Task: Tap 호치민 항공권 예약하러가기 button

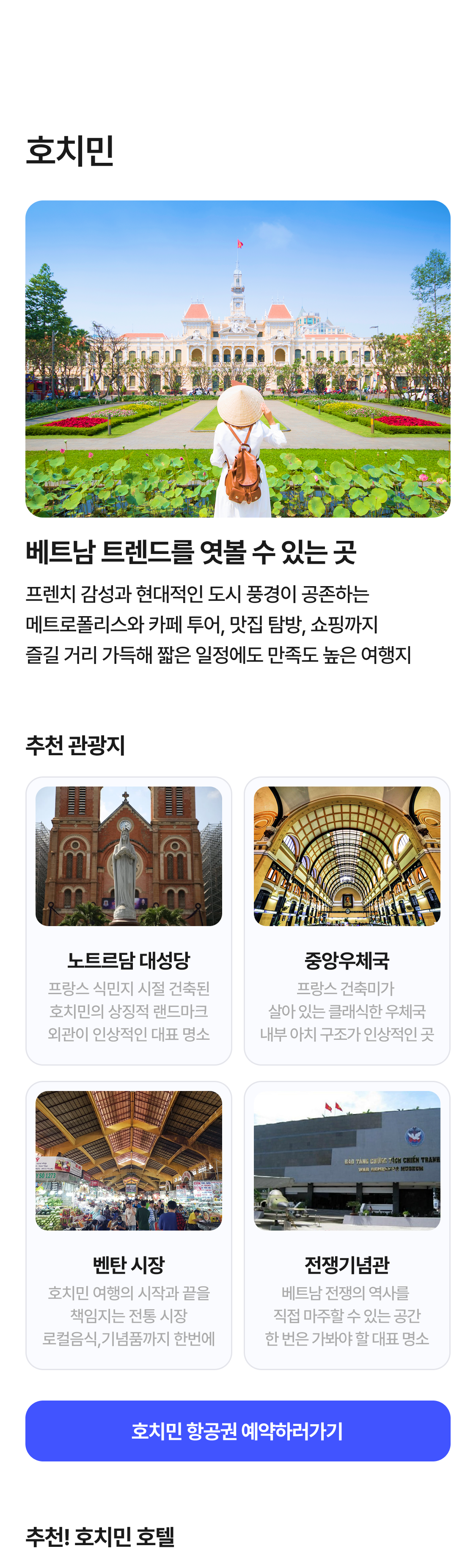Action: [237, 1431]
